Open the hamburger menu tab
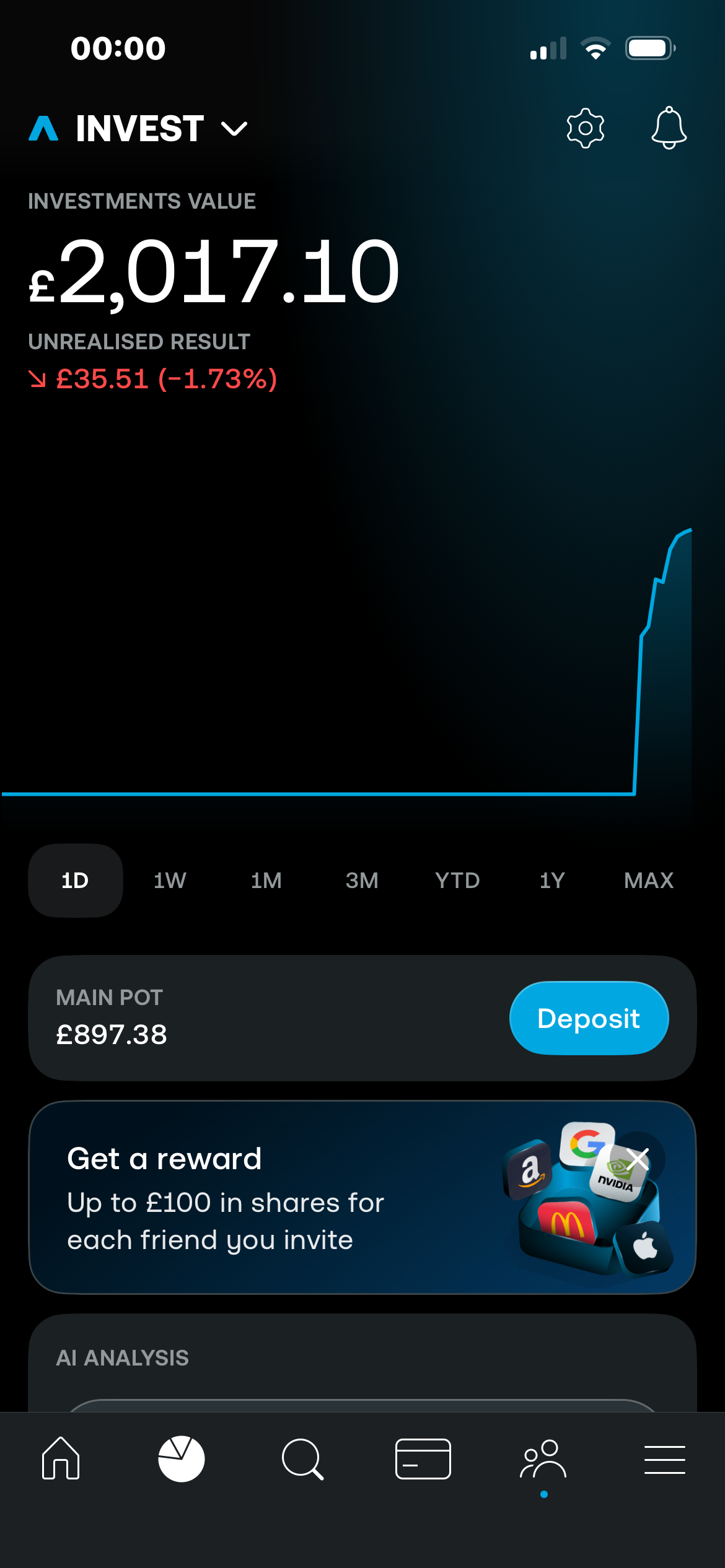 click(664, 1460)
